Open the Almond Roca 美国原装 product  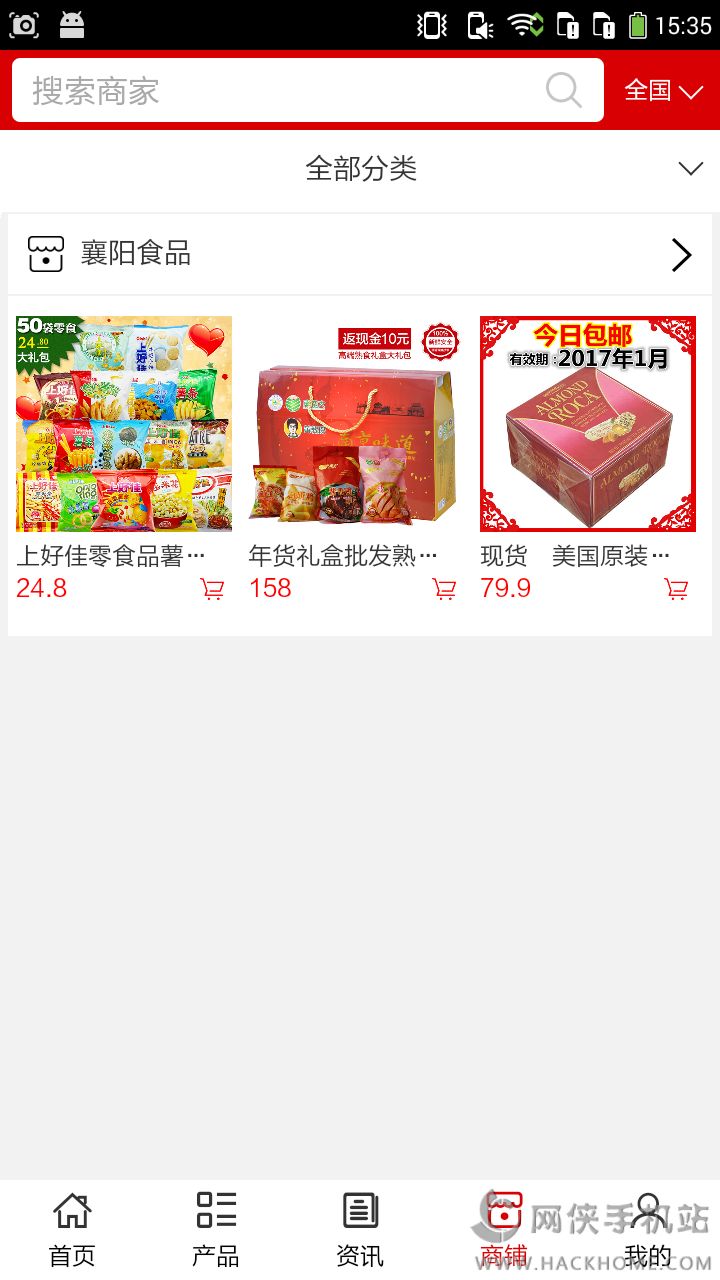click(587, 424)
